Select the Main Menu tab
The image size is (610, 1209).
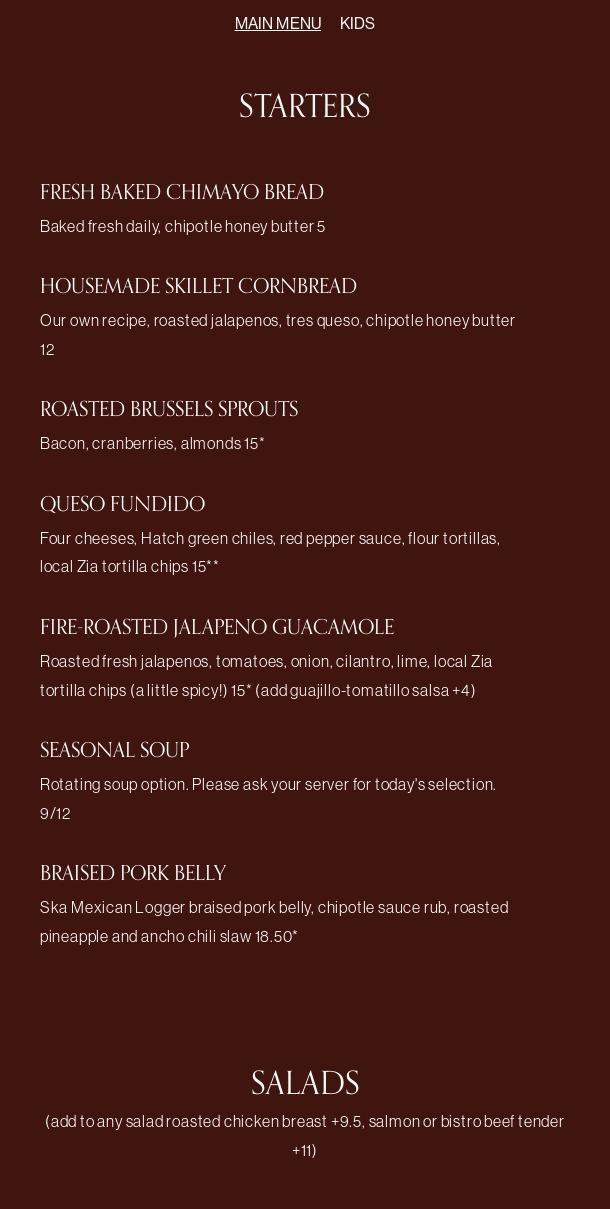[x=278, y=23]
